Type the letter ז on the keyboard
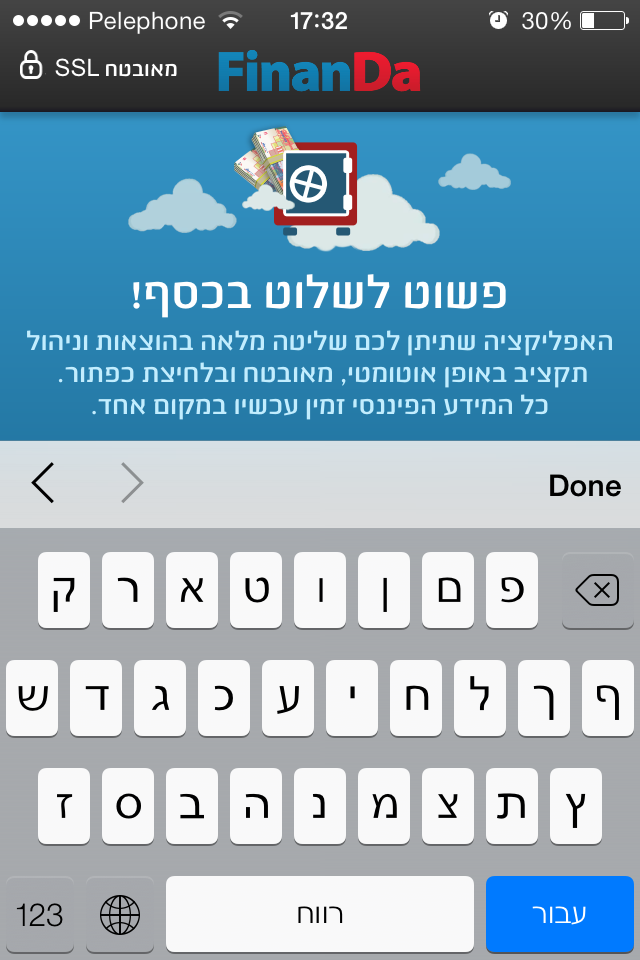Image resolution: width=640 pixels, height=960 pixels. tap(64, 806)
